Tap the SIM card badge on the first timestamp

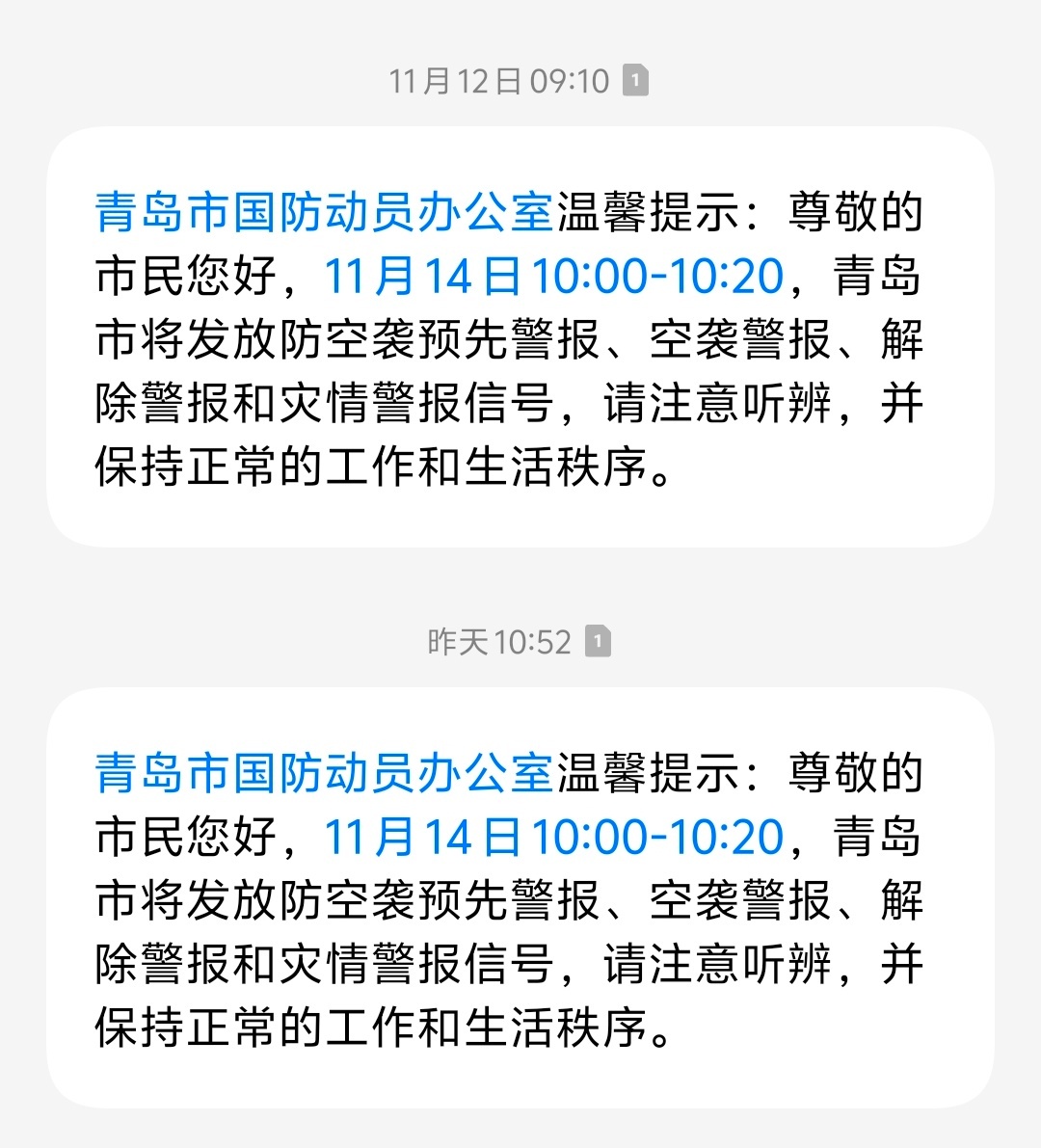[634, 82]
